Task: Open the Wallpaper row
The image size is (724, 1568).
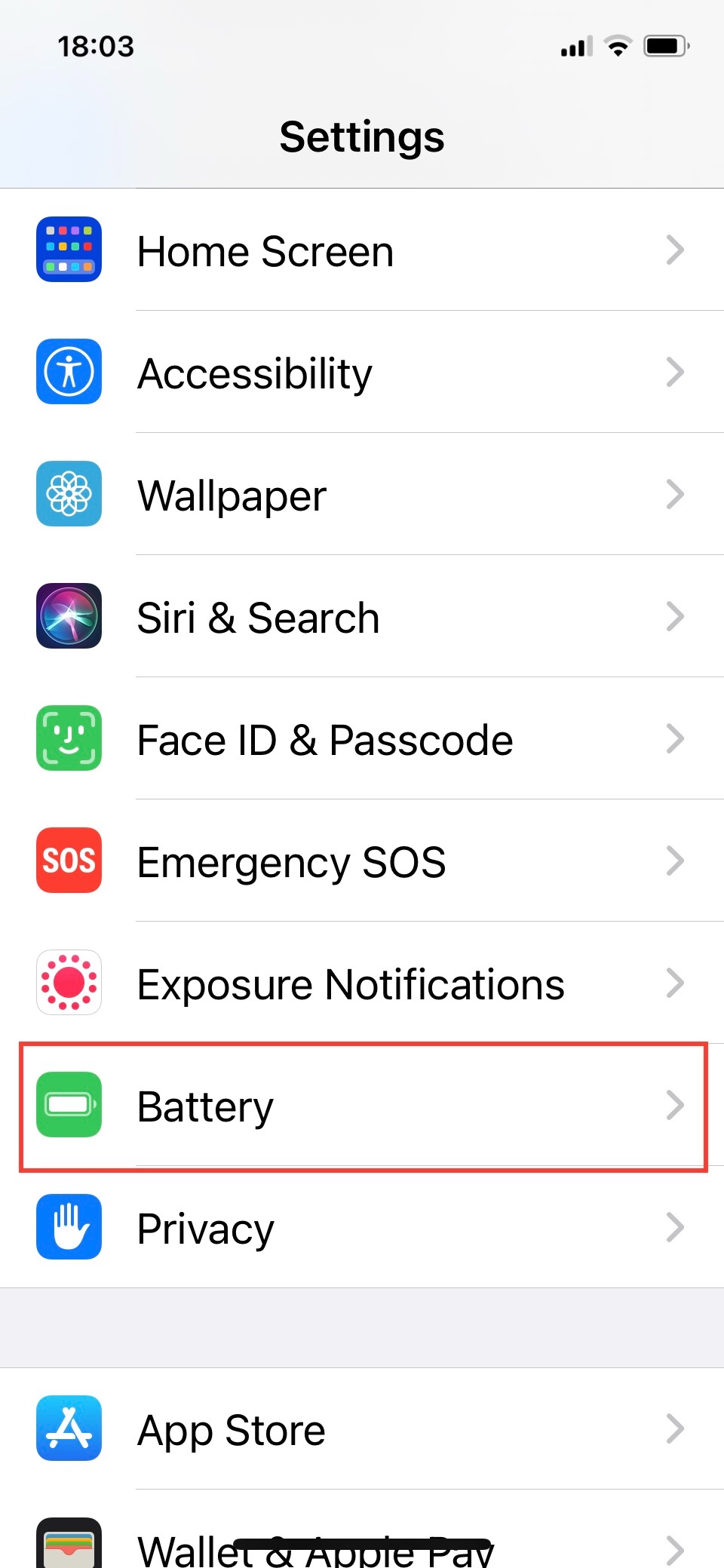Action: 362,495
